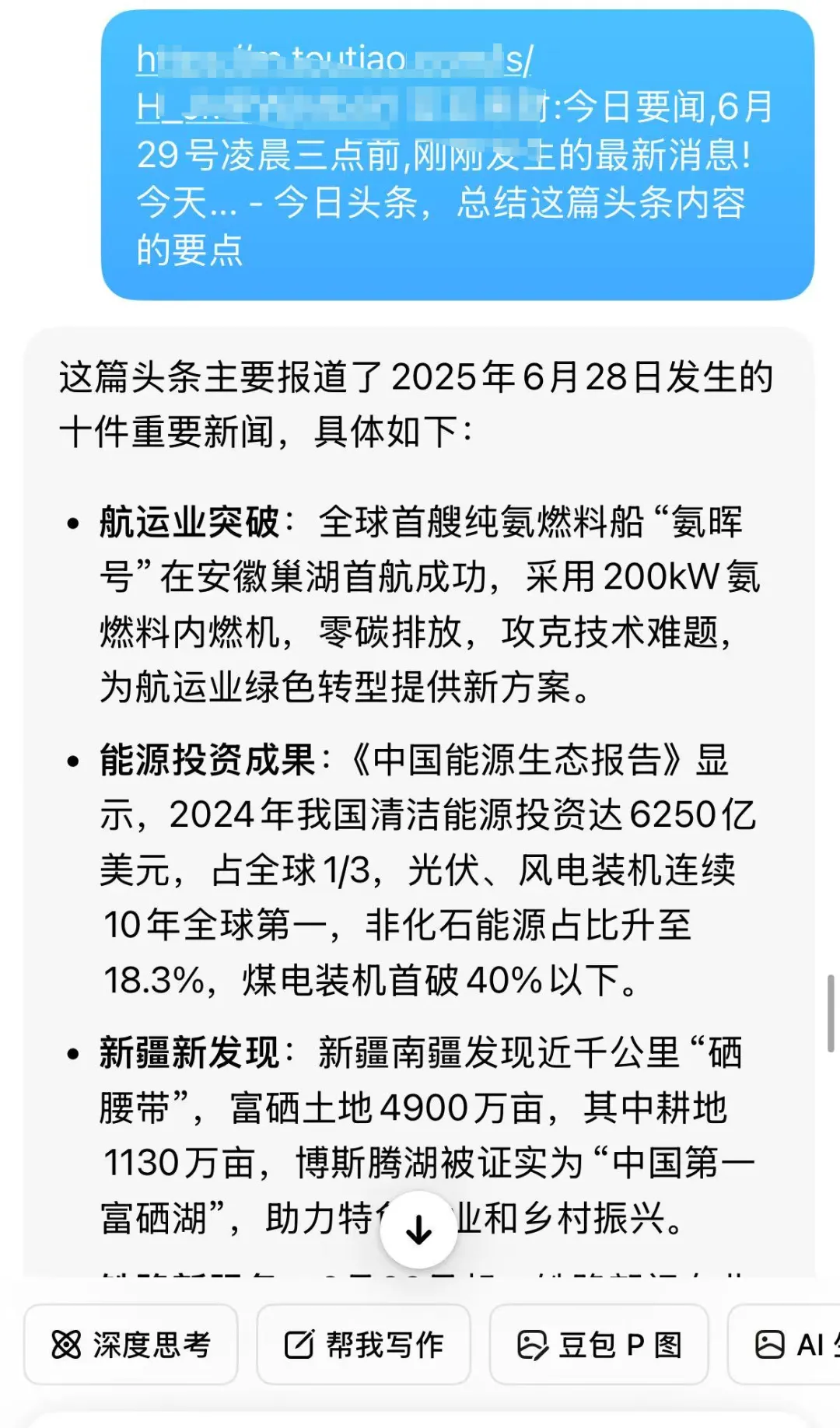Jump to the latest message with down arrow
840x1428 pixels.
tap(419, 1230)
